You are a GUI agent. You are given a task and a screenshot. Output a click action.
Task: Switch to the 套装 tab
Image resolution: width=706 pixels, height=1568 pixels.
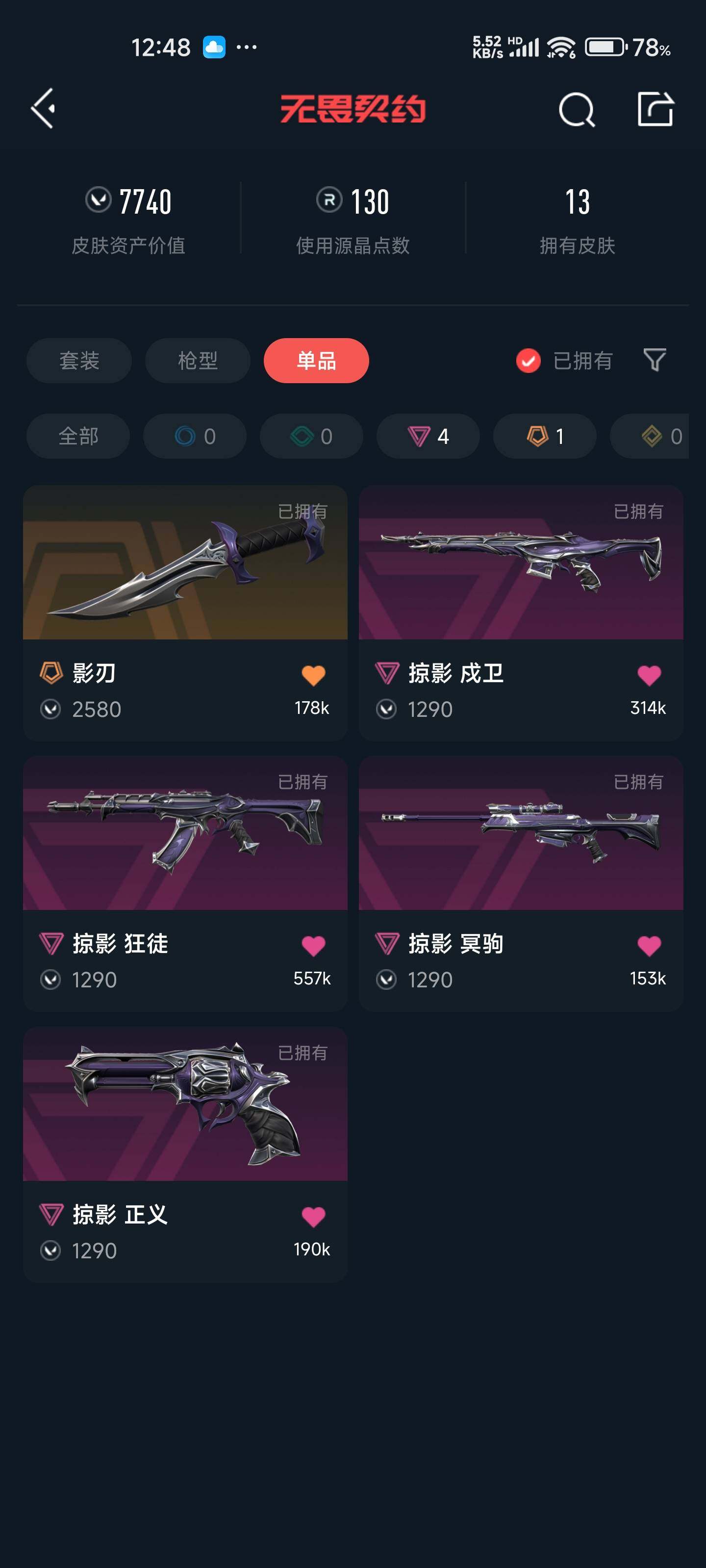coord(78,360)
